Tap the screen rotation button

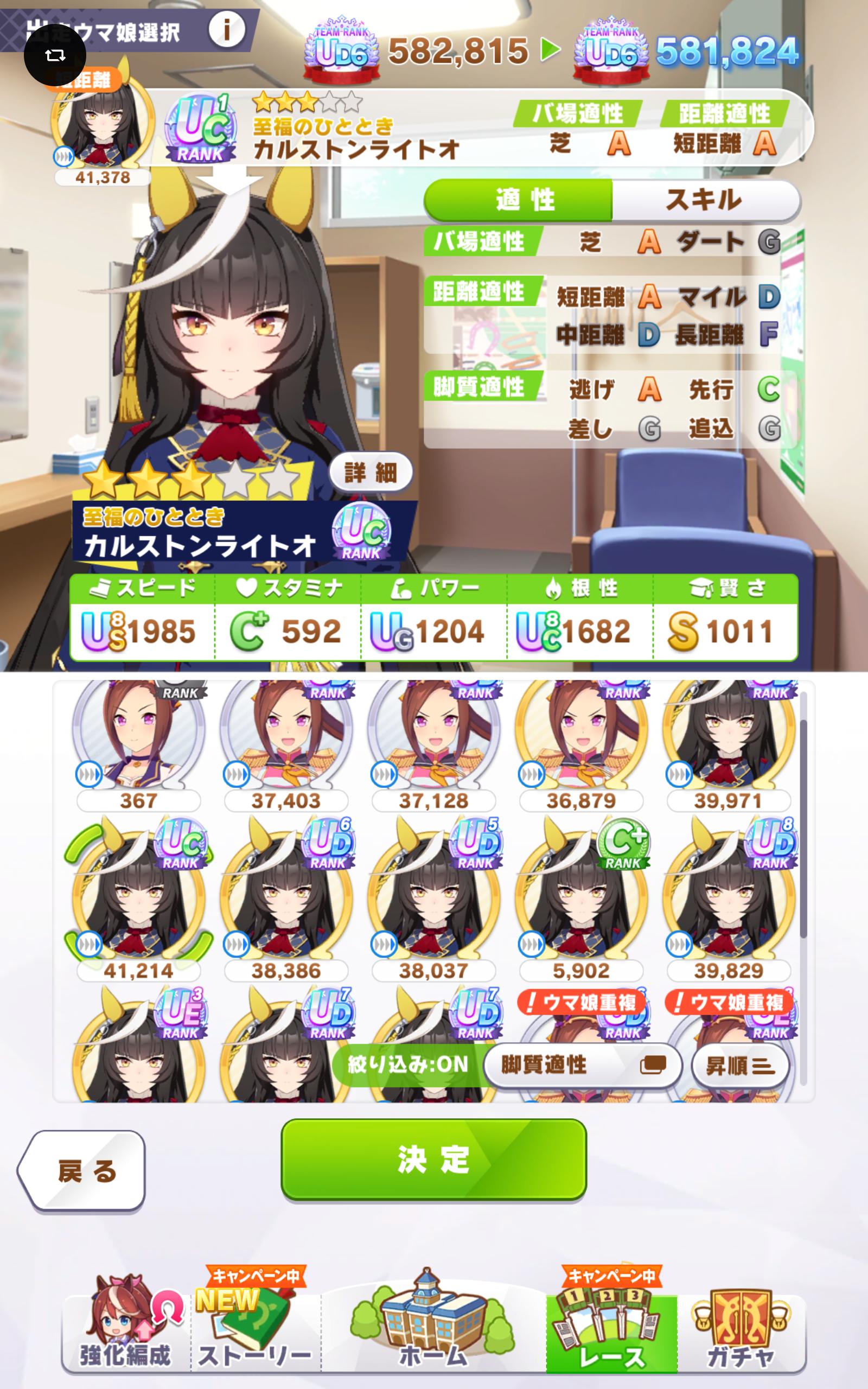pyautogui.click(x=55, y=55)
